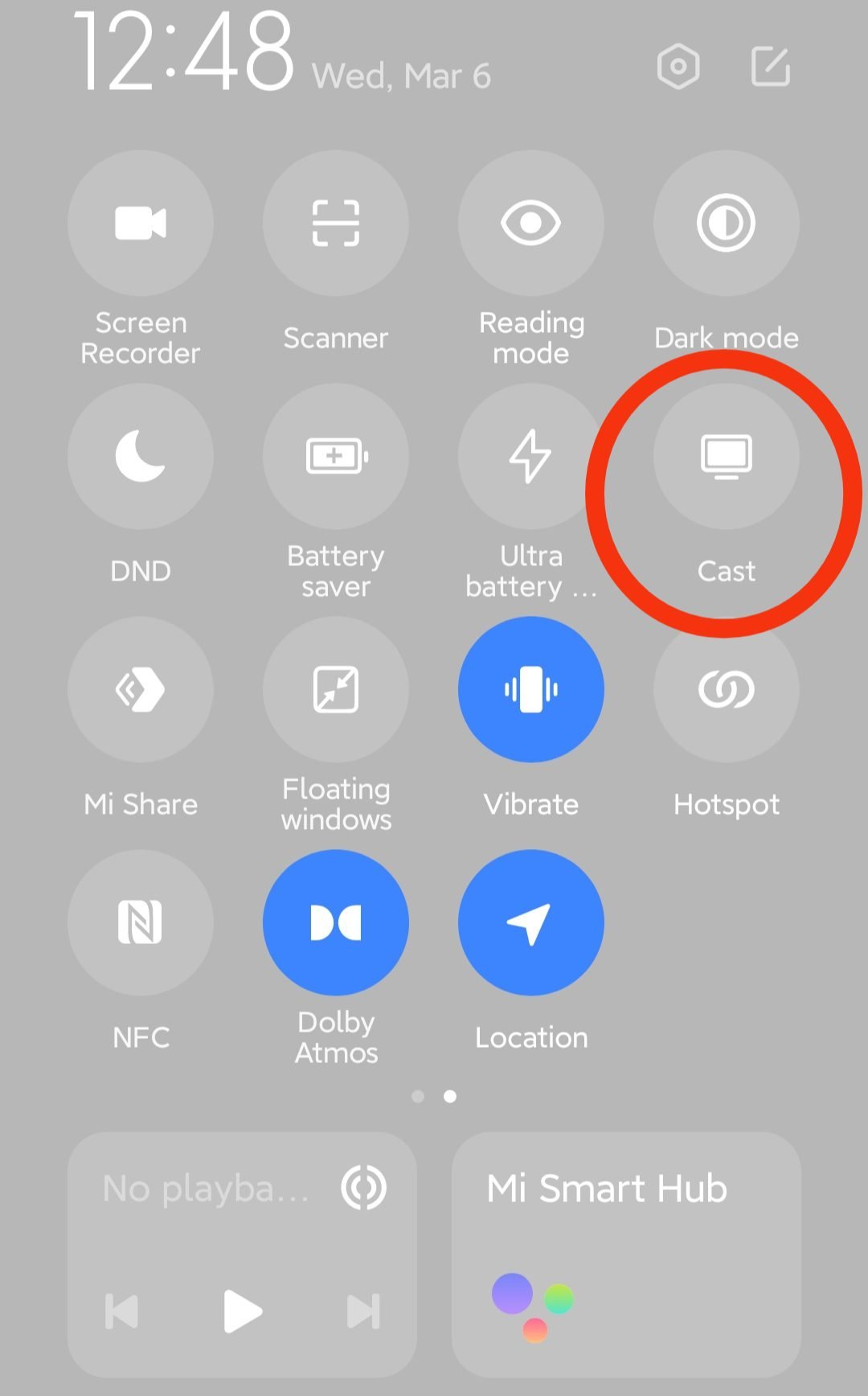
Task: Start the Screen Recorder
Action: (x=141, y=224)
